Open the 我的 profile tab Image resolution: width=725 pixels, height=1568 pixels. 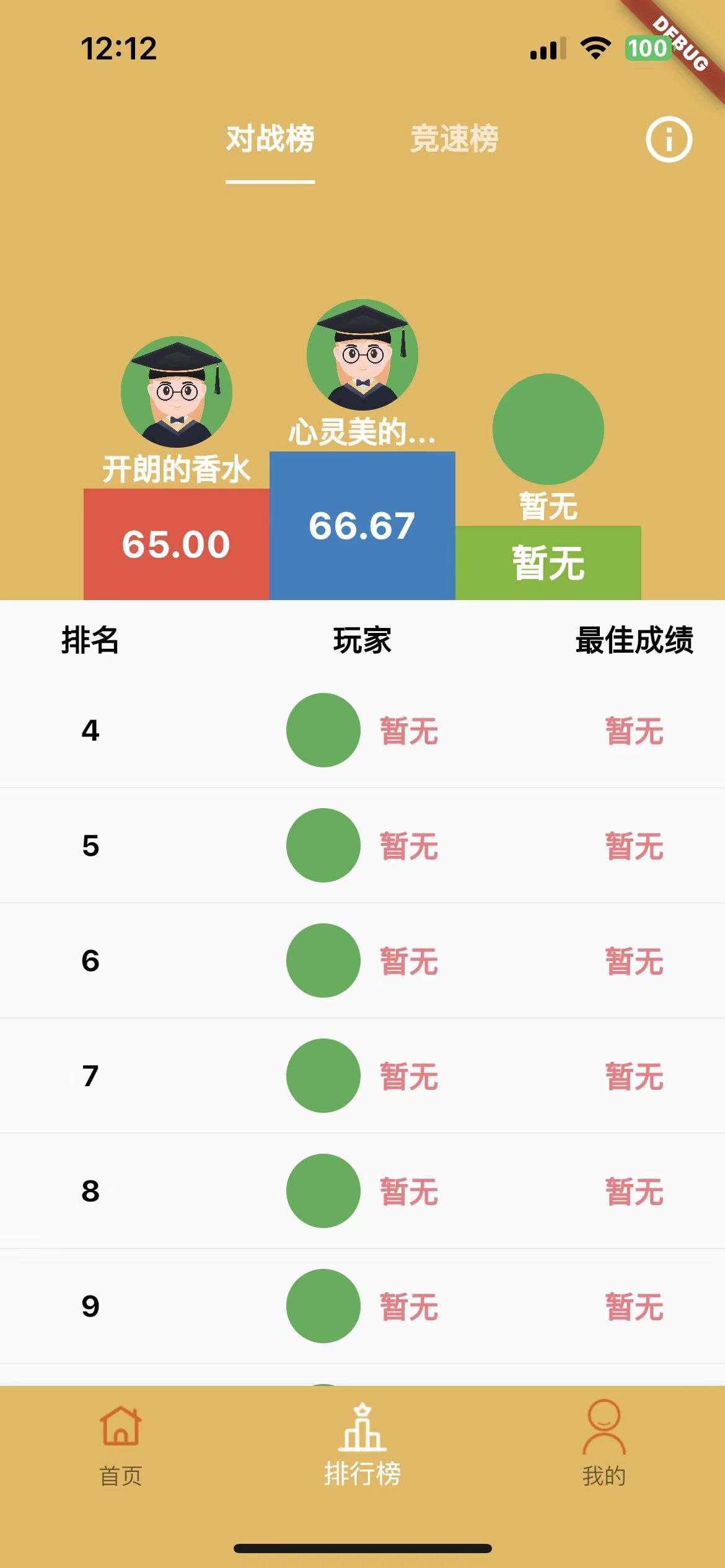point(604,1444)
